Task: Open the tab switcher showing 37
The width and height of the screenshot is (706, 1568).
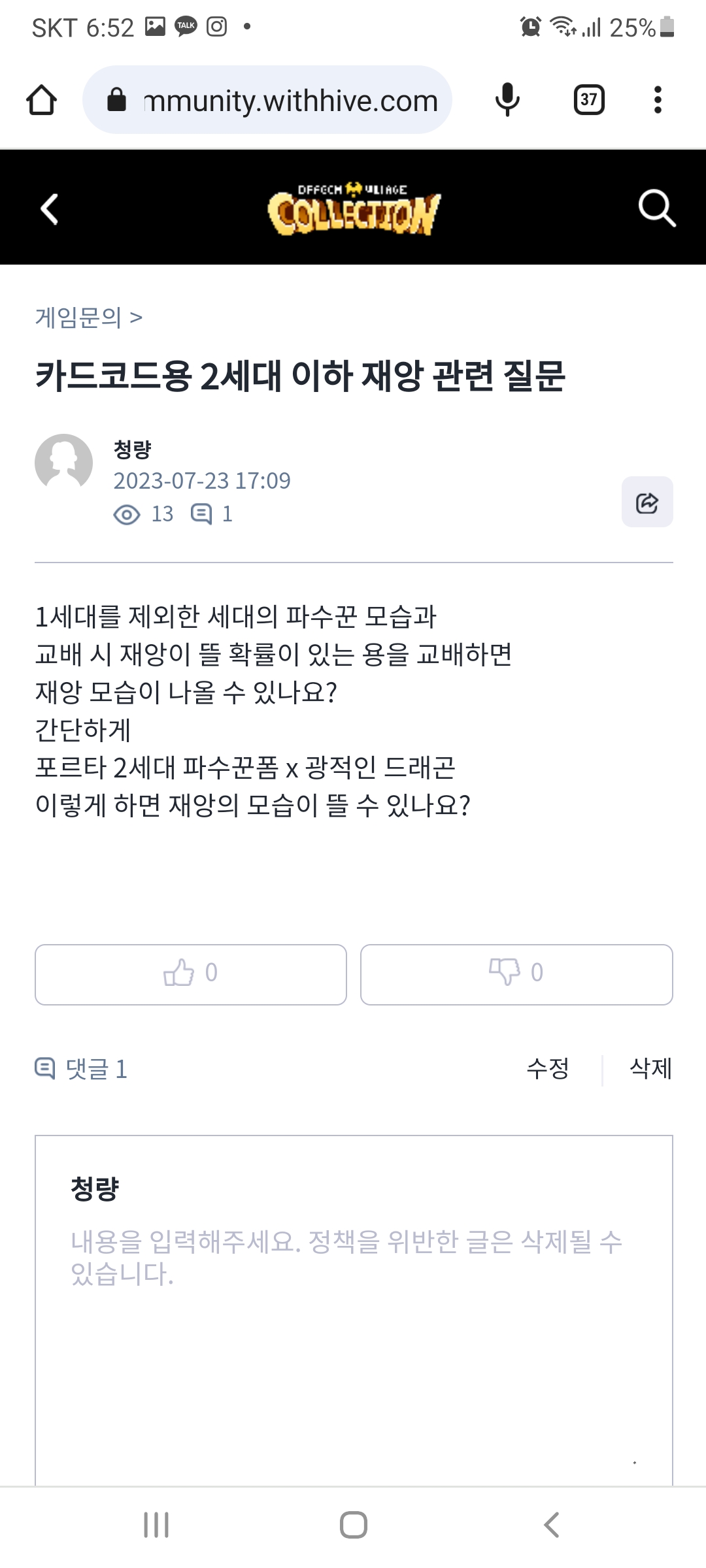Action: [x=588, y=100]
